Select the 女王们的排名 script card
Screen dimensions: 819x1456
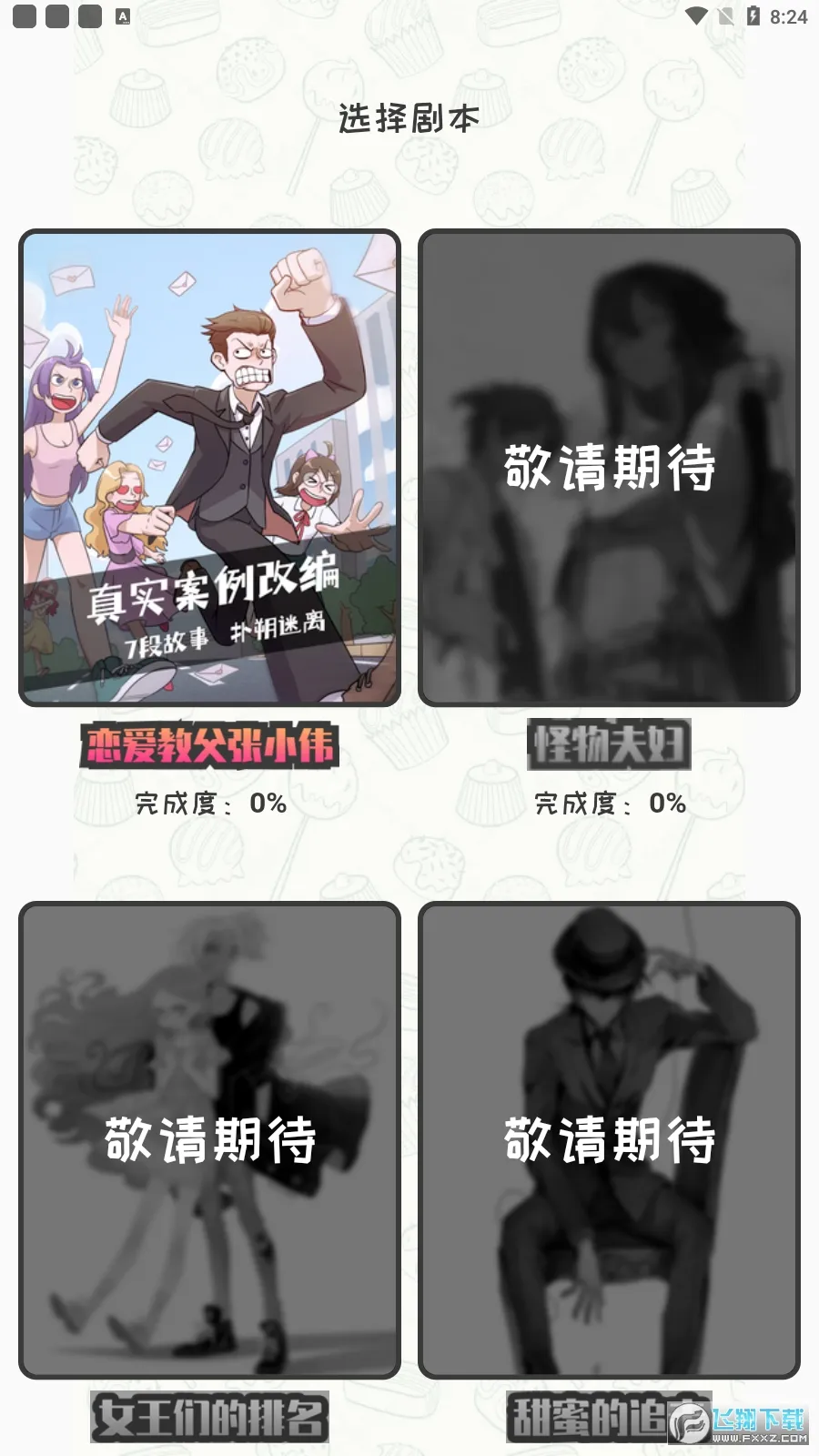point(209,1139)
